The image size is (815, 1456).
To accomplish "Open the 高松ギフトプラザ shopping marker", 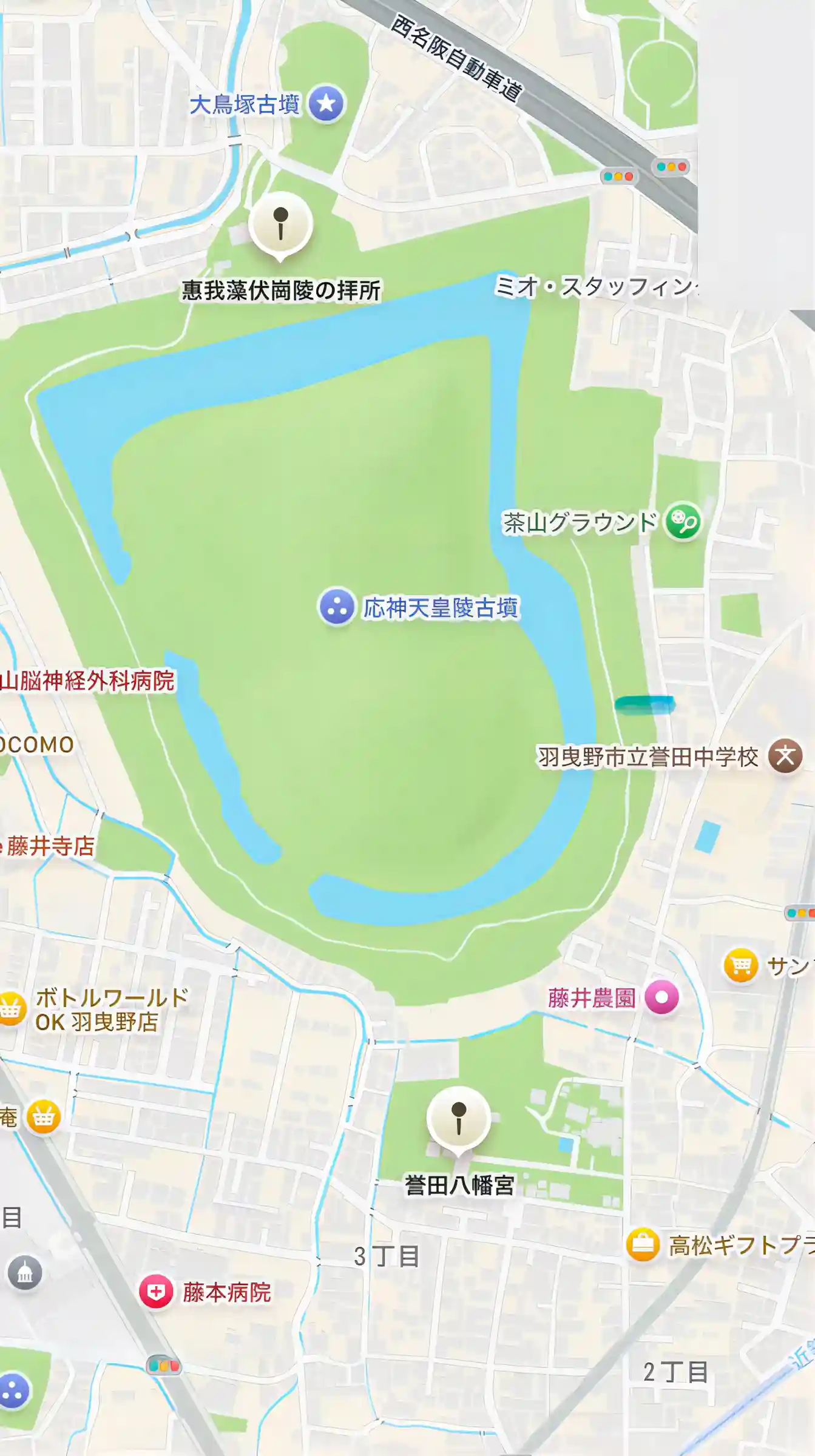I will coord(643,1245).
